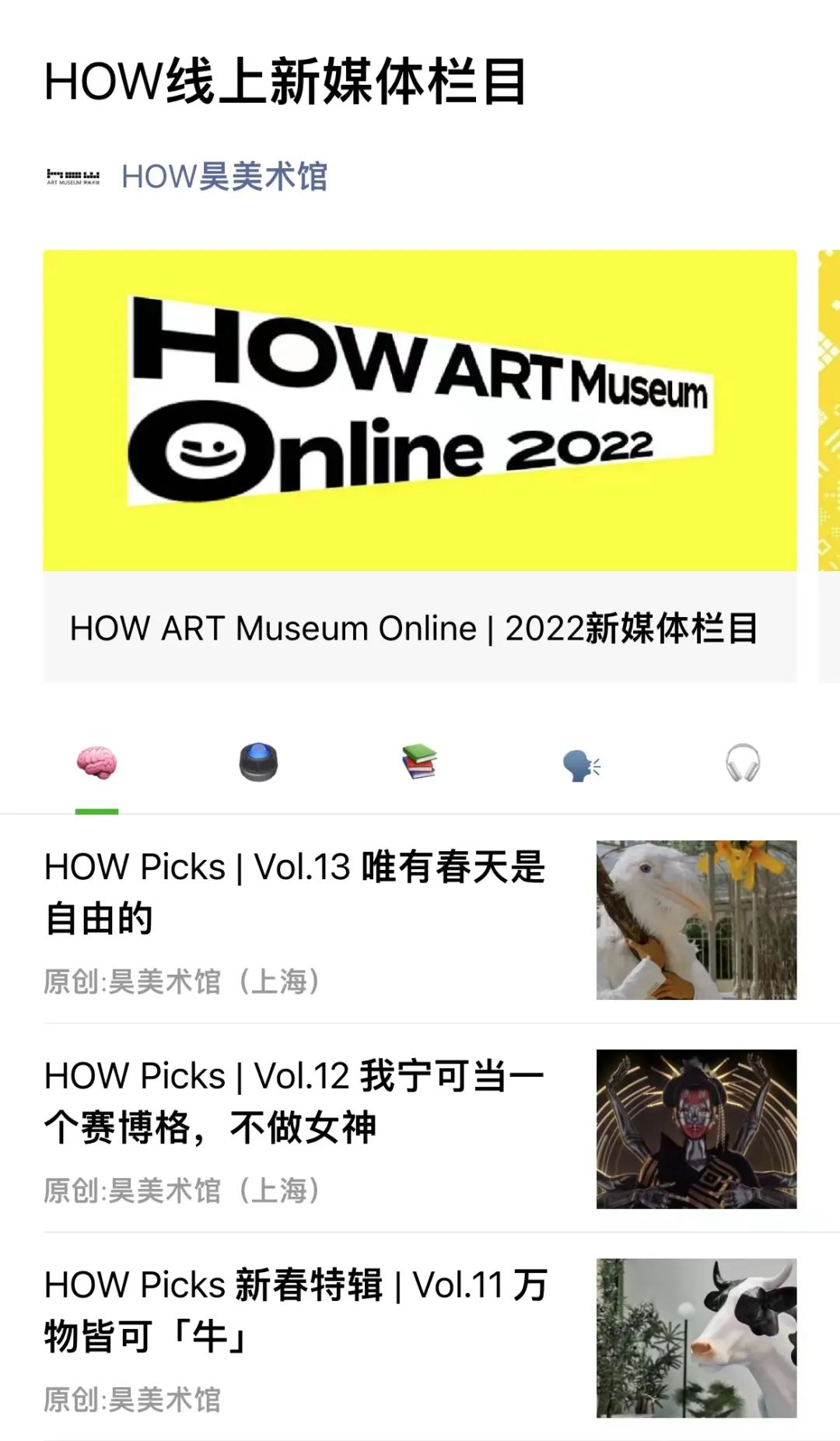Switch to the books emoji tab
840x1441 pixels.
420,763
